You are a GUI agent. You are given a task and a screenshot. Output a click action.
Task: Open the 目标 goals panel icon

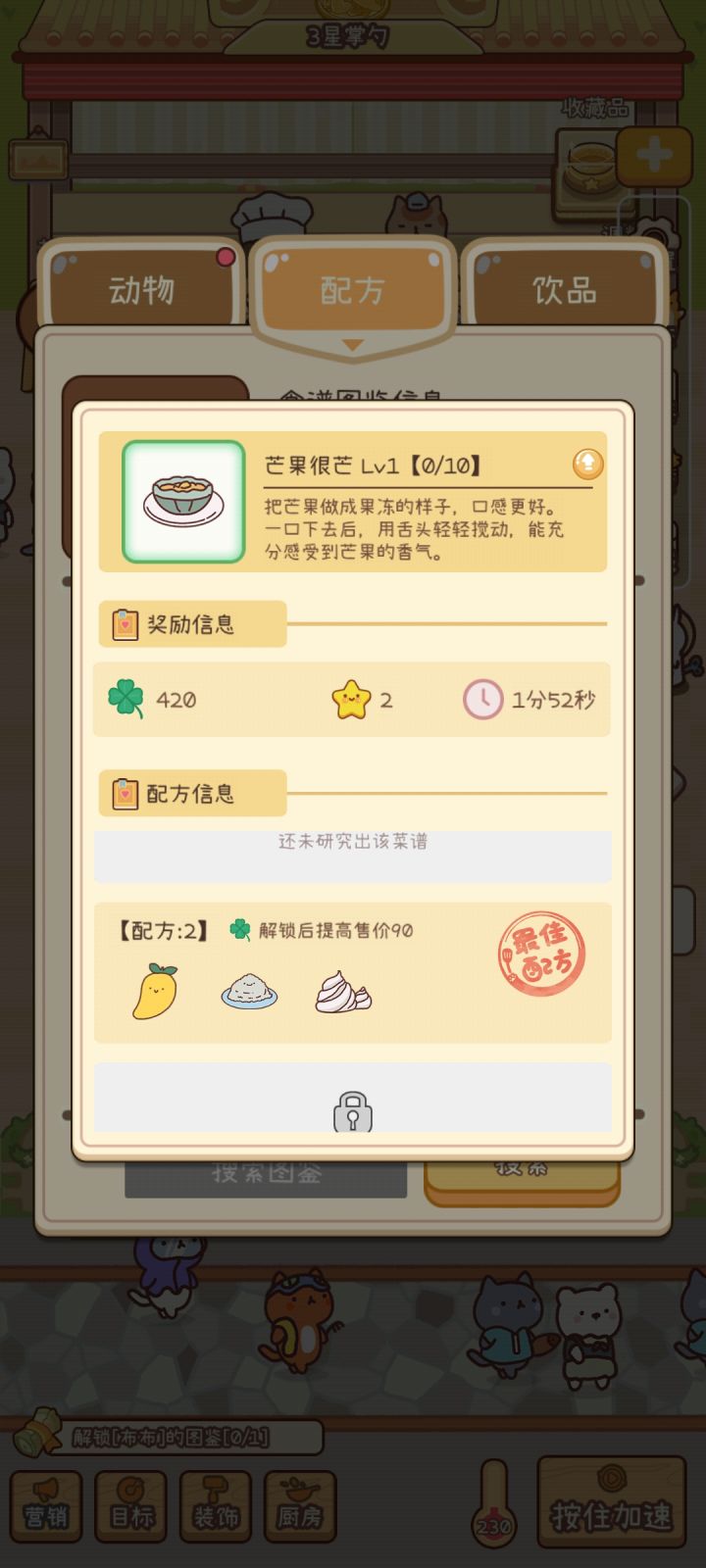click(130, 1506)
